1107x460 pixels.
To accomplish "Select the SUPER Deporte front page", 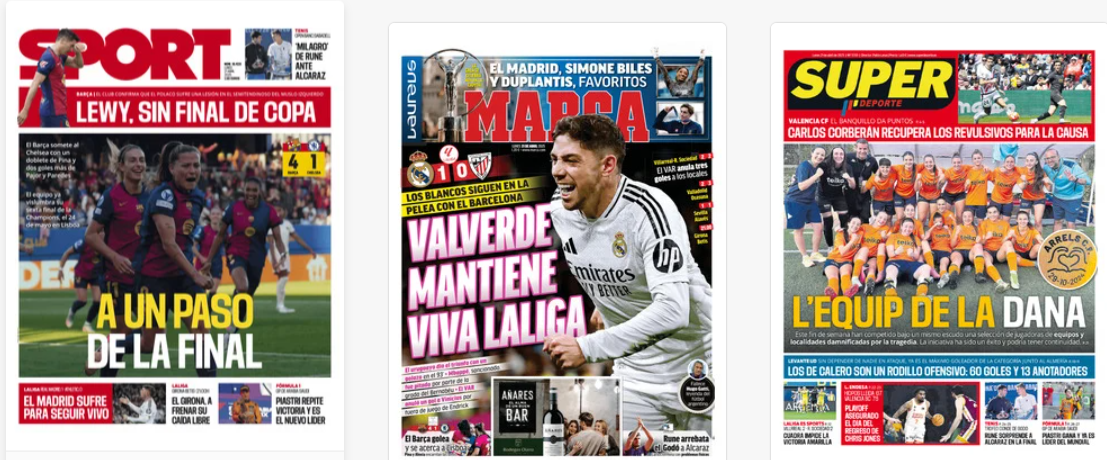I will [938, 240].
